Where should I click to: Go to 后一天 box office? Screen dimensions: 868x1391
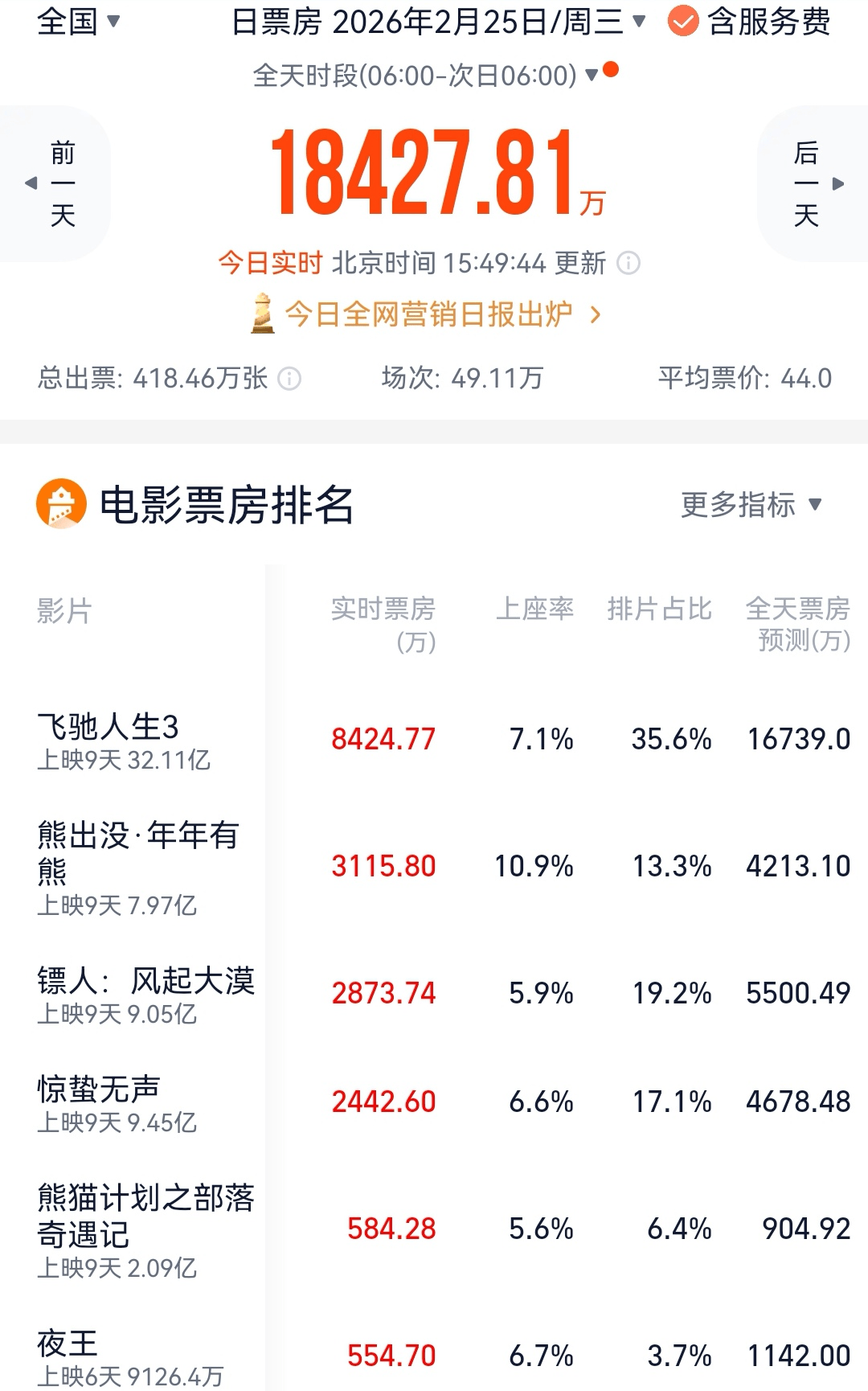coord(813,183)
